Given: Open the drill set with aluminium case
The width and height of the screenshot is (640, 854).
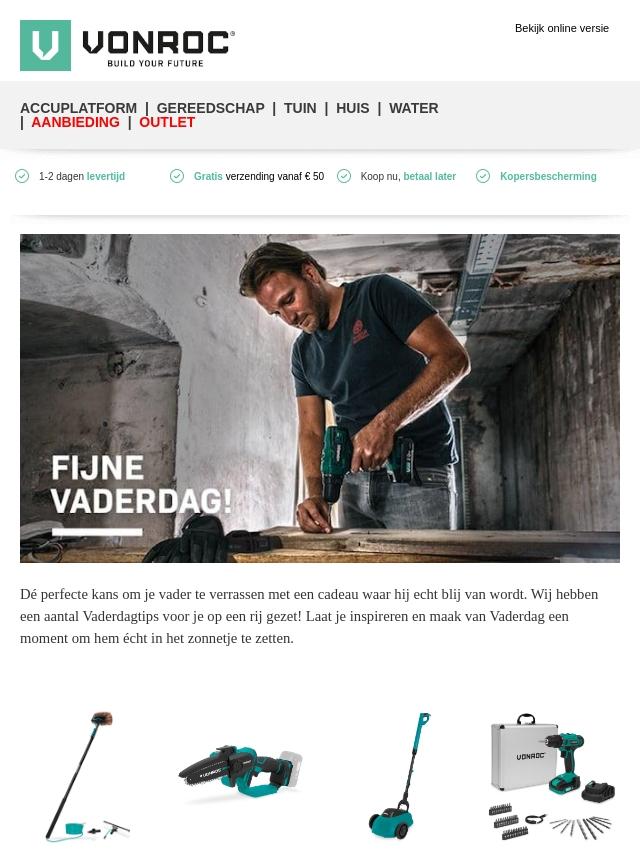Looking at the screenshot, I should point(551,777).
